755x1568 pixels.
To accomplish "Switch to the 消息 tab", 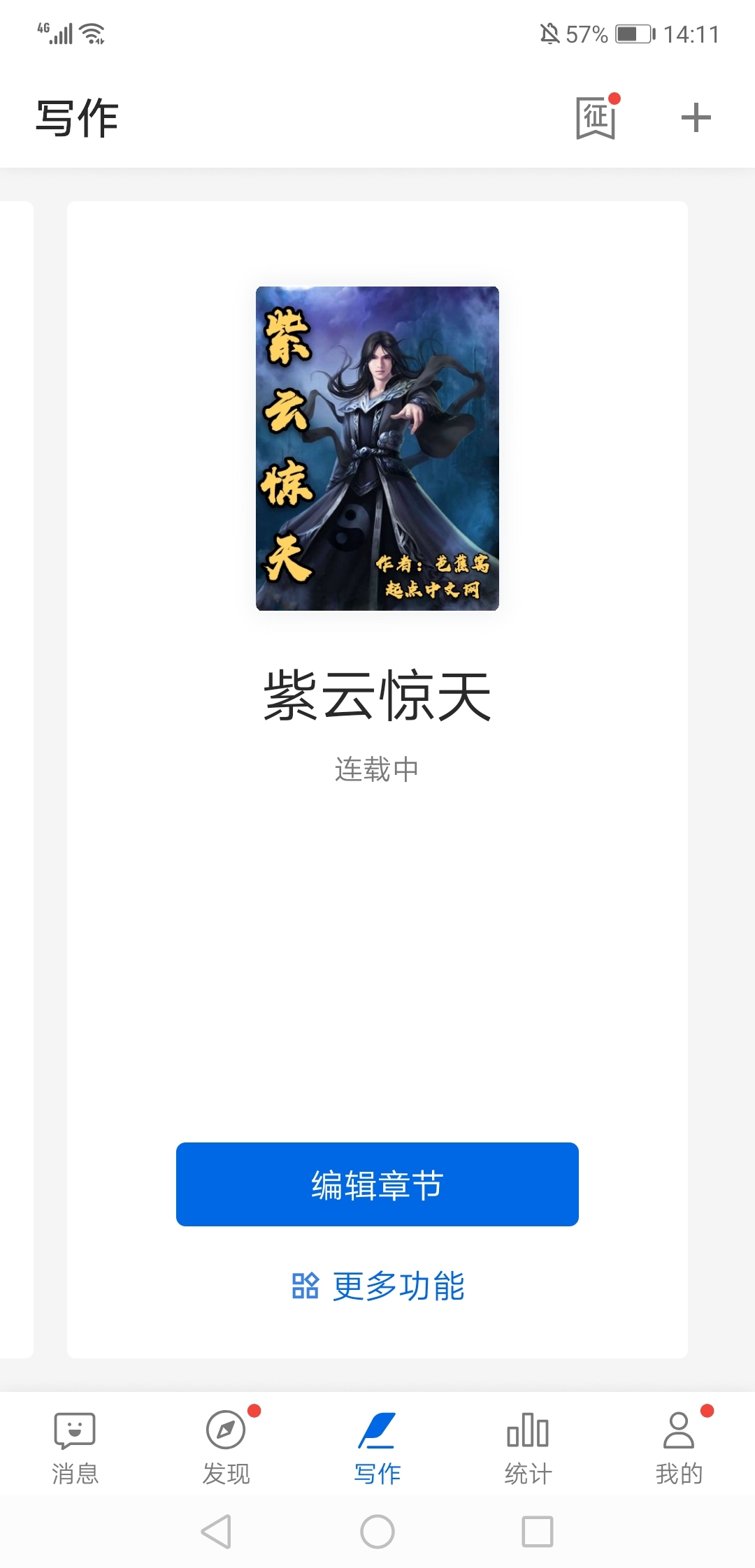I will [x=75, y=1448].
